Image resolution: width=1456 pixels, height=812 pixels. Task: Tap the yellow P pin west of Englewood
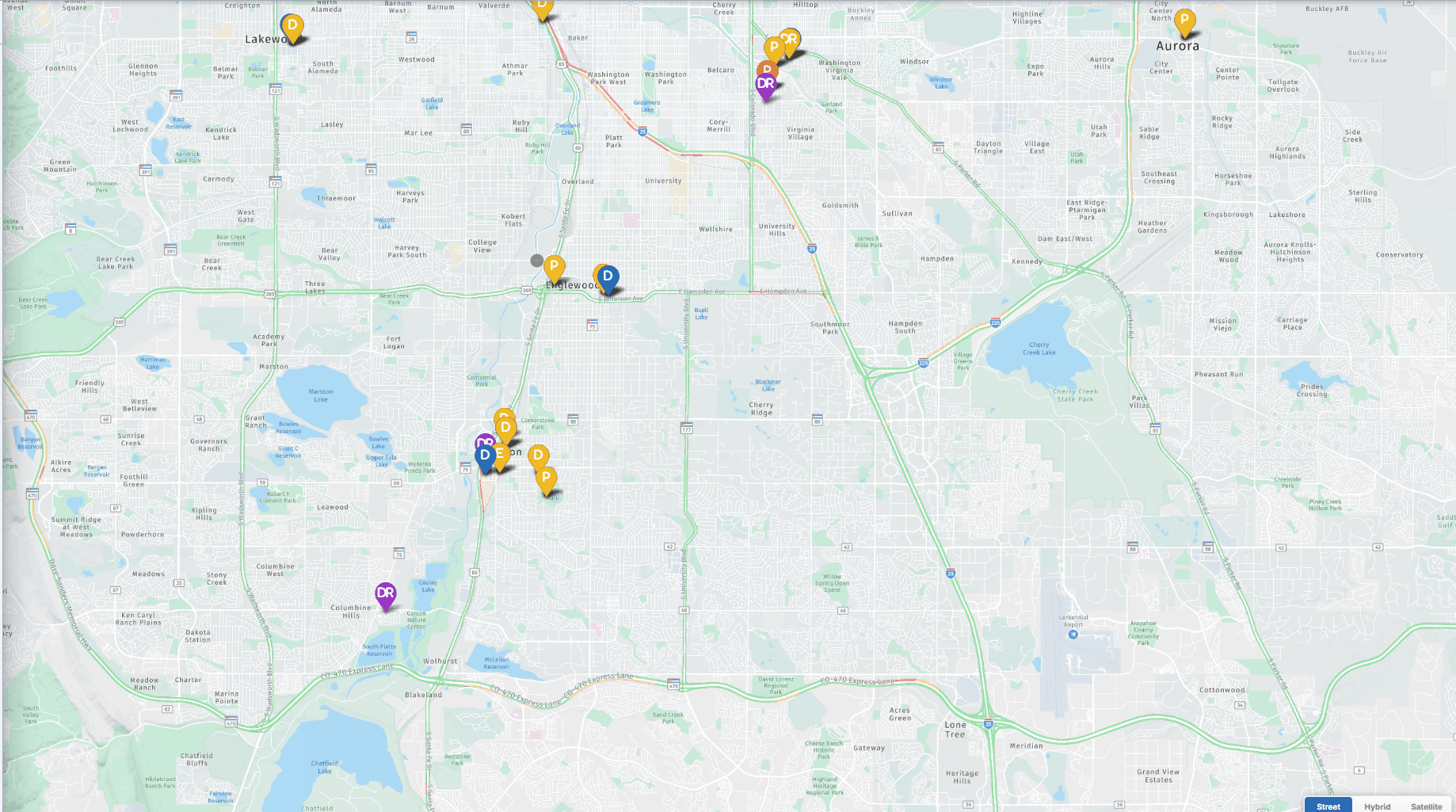[554, 267]
